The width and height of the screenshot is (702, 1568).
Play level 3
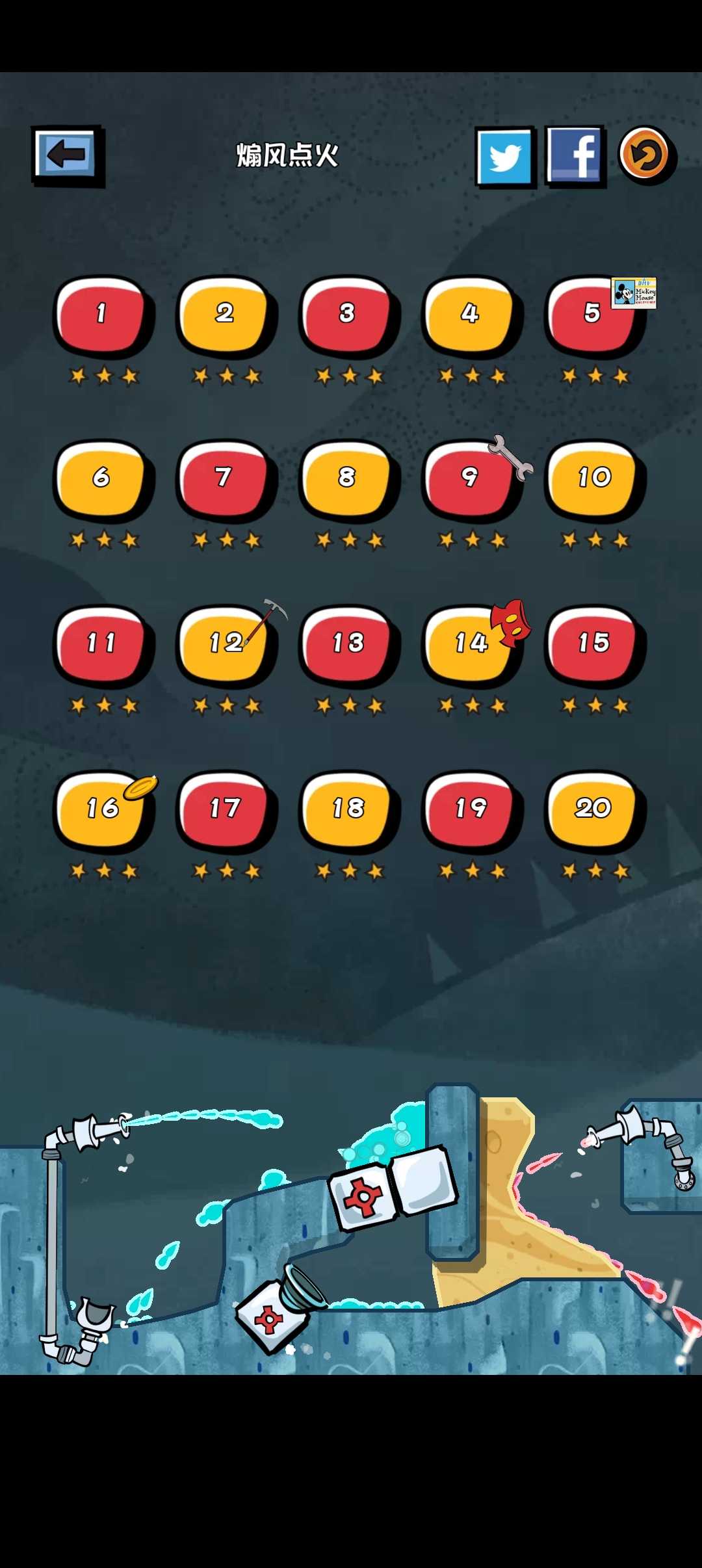tap(346, 315)
